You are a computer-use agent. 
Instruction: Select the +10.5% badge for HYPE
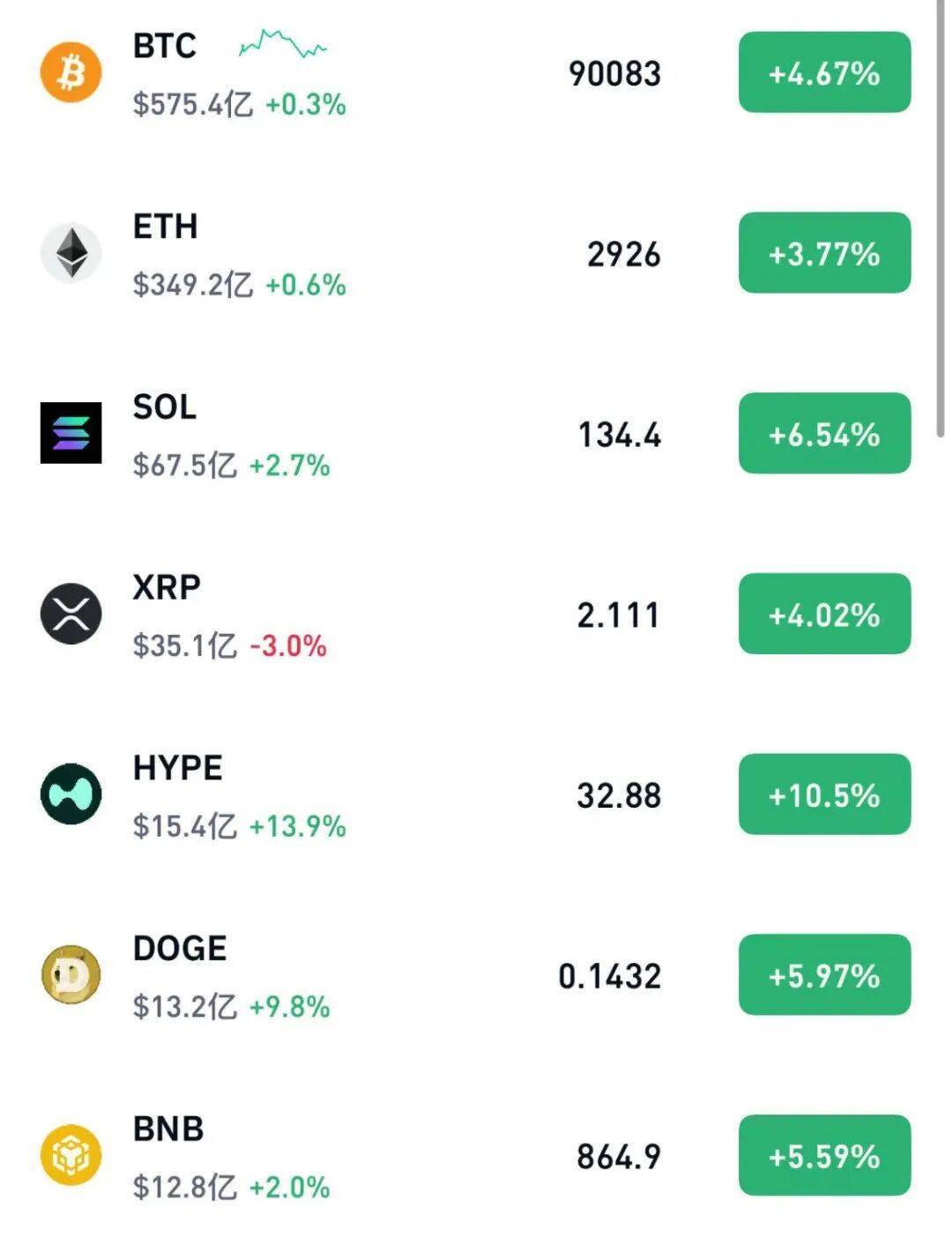[824, 794]
